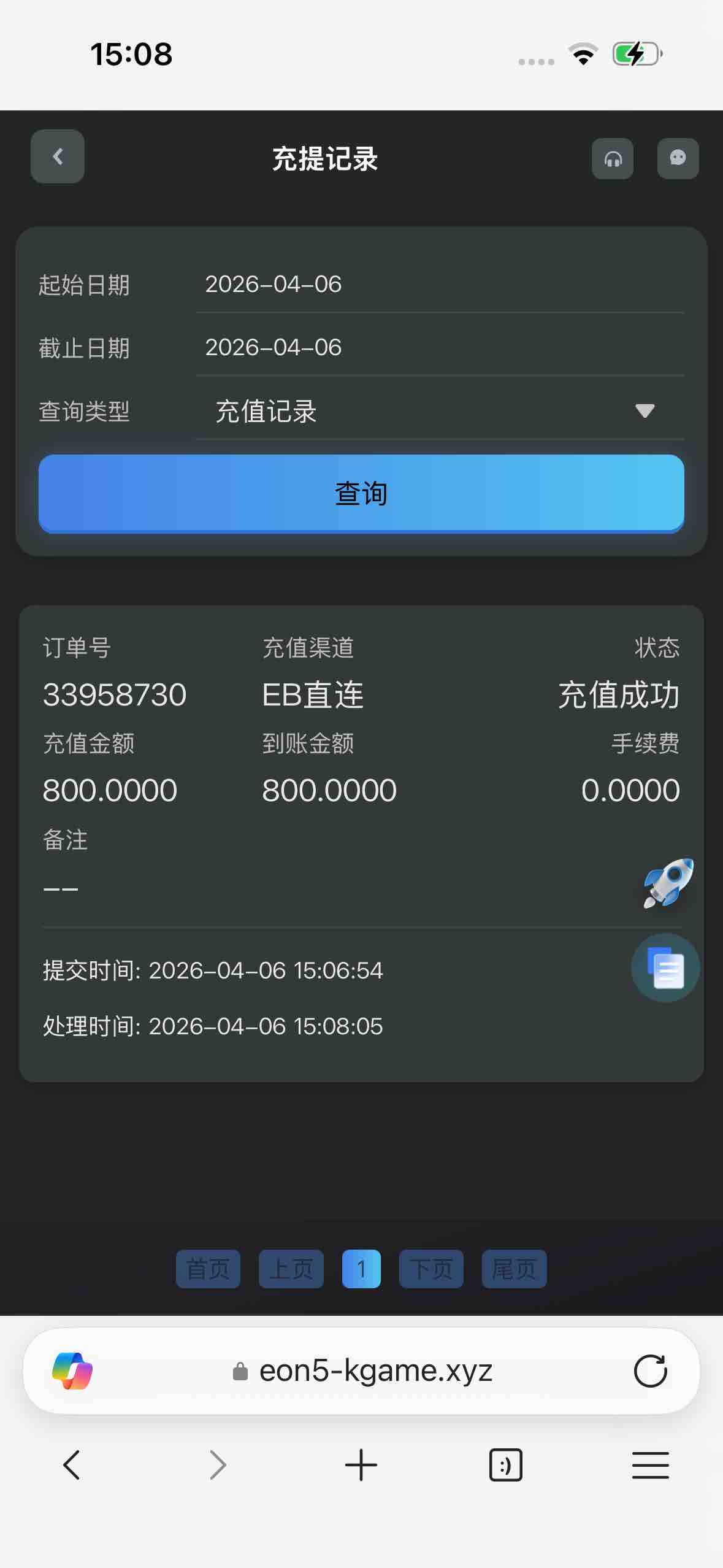Jump to 首页 first page
The width and height of the screenshot is (723, 1568).
point(208,1269)
